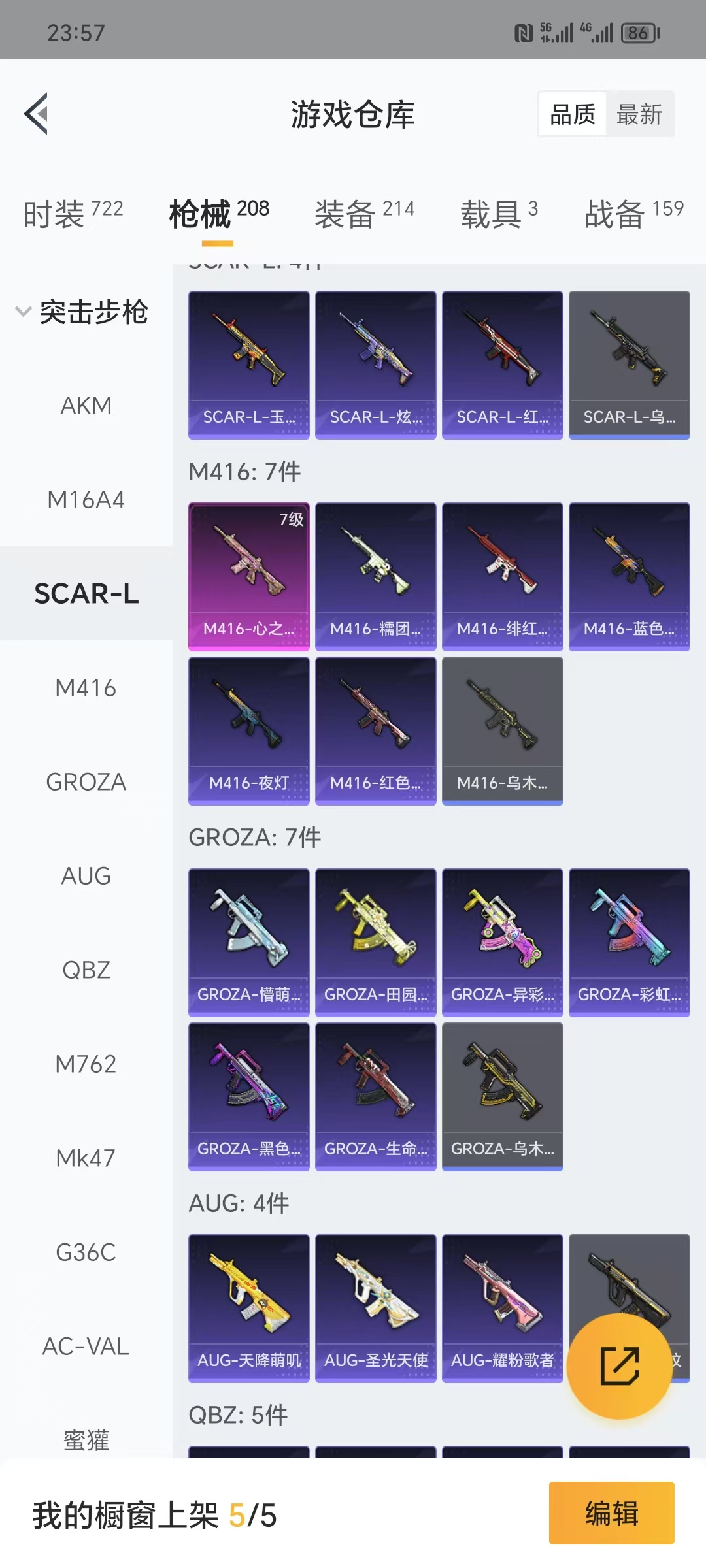View the AUG-圣光天使 skin
The width and height of the screenshot is (706, 1568).
click(x=376, y=1308)
